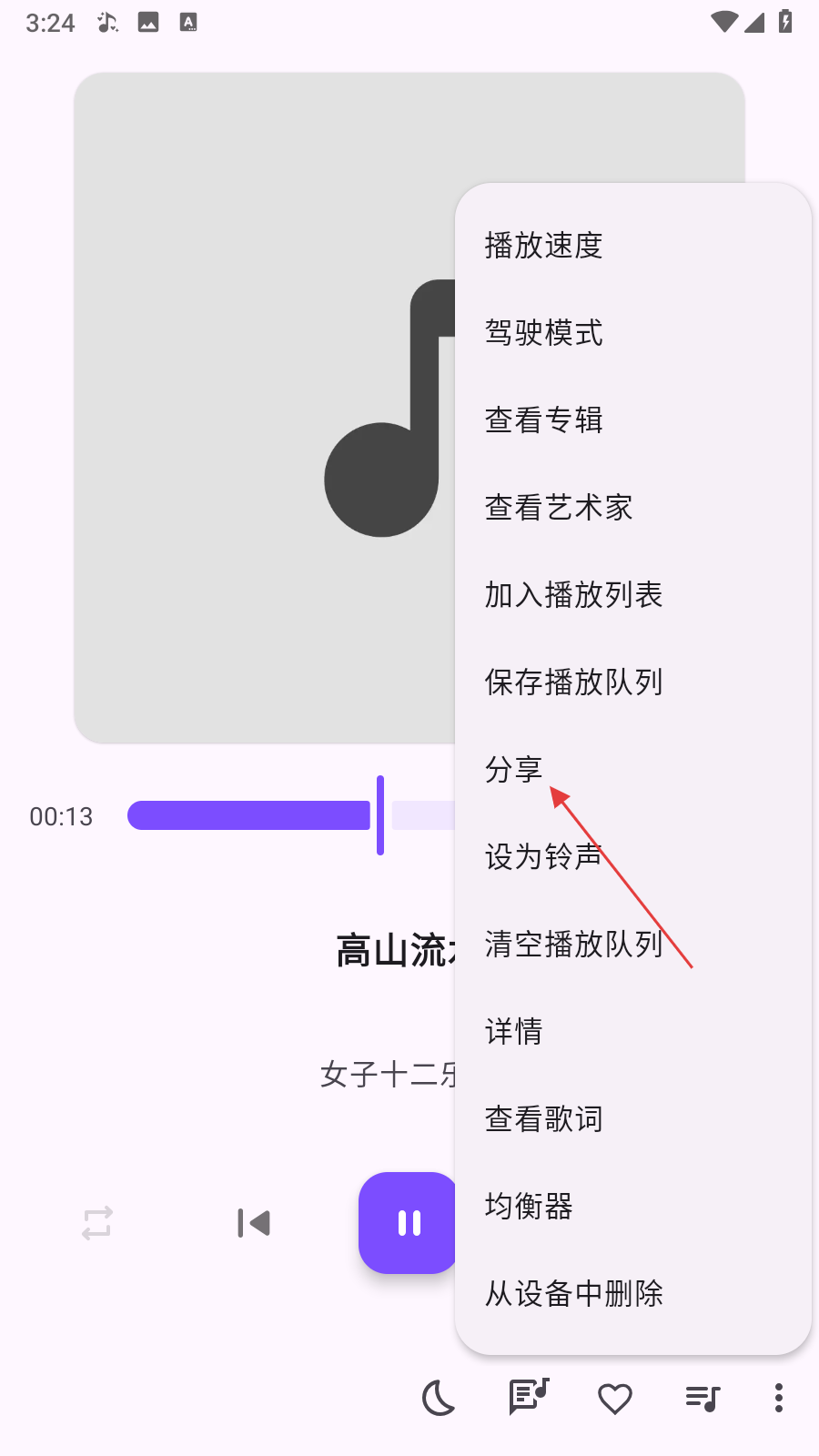Toggle the repeat mode icon
Viewport: 819px width, 1456px height.
point(97,1223)
